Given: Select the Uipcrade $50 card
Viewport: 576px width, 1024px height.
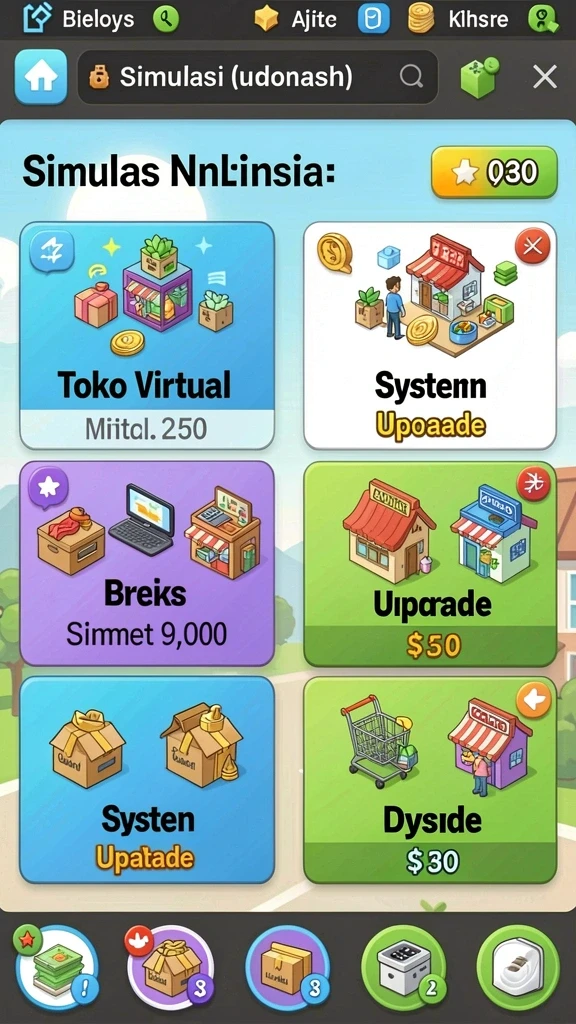Looking at the screenshot, I should (430, 564).
